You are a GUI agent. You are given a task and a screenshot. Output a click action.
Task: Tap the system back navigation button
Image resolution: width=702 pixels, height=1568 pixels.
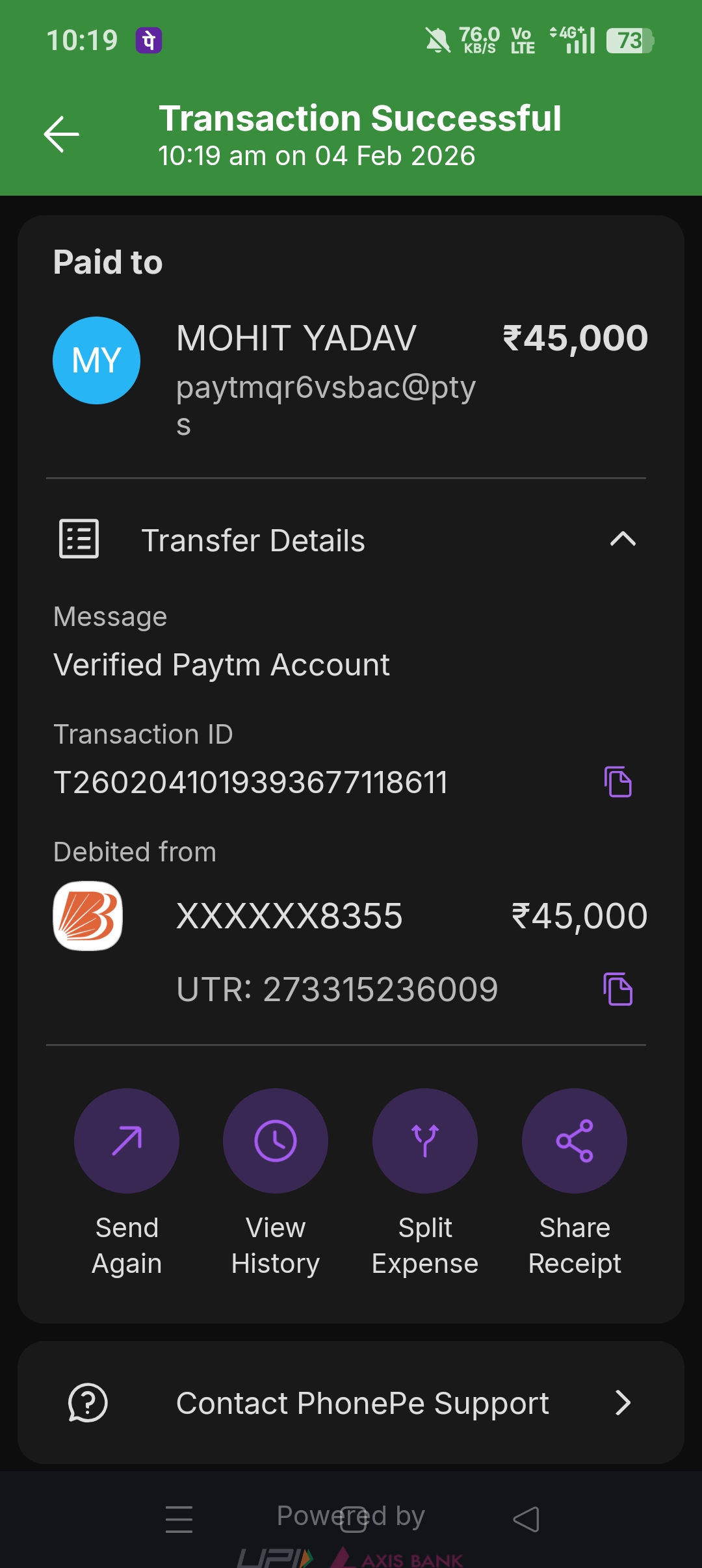click(x=526, y=1520)
